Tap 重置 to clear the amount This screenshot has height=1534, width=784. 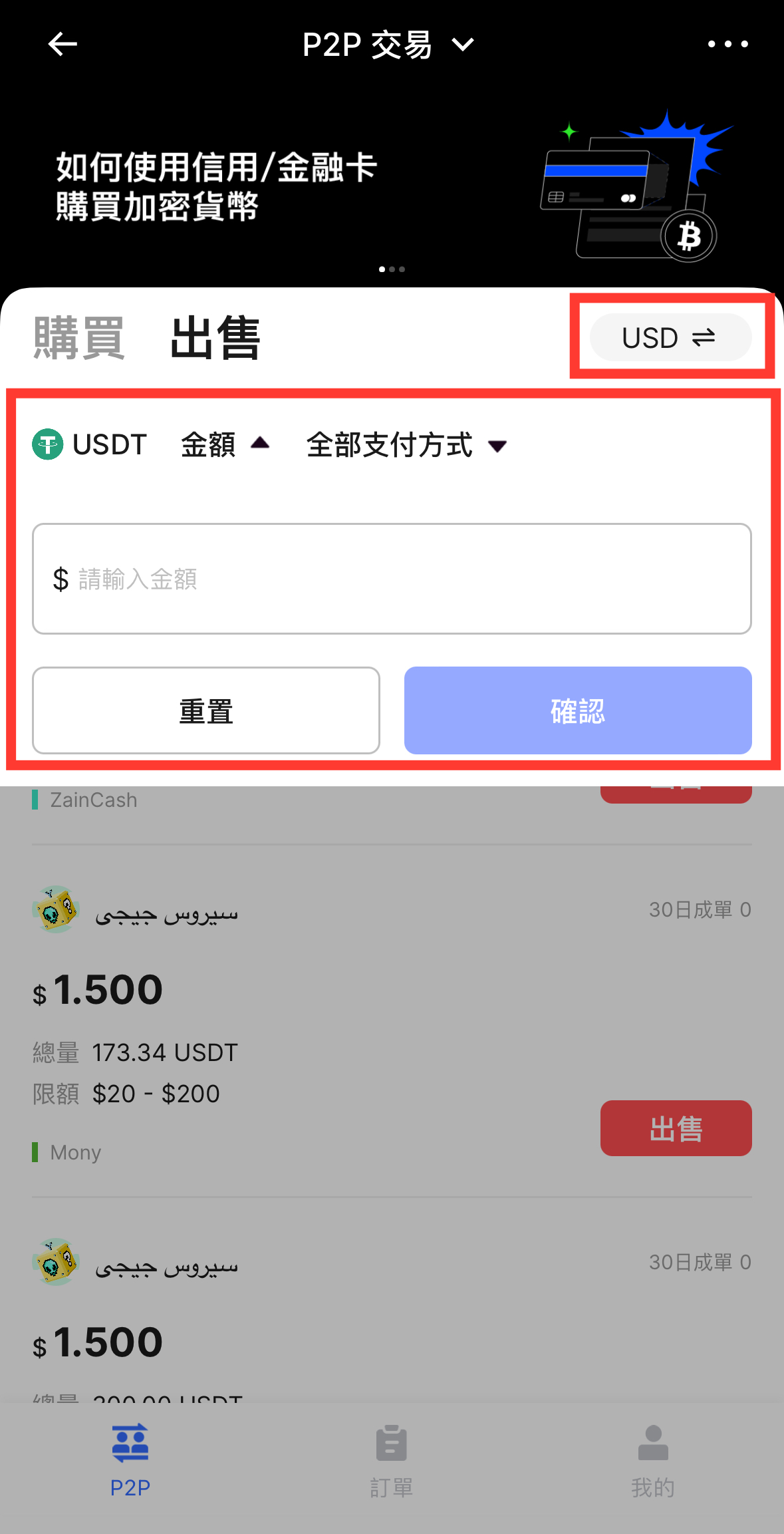(x=206, y=710)
